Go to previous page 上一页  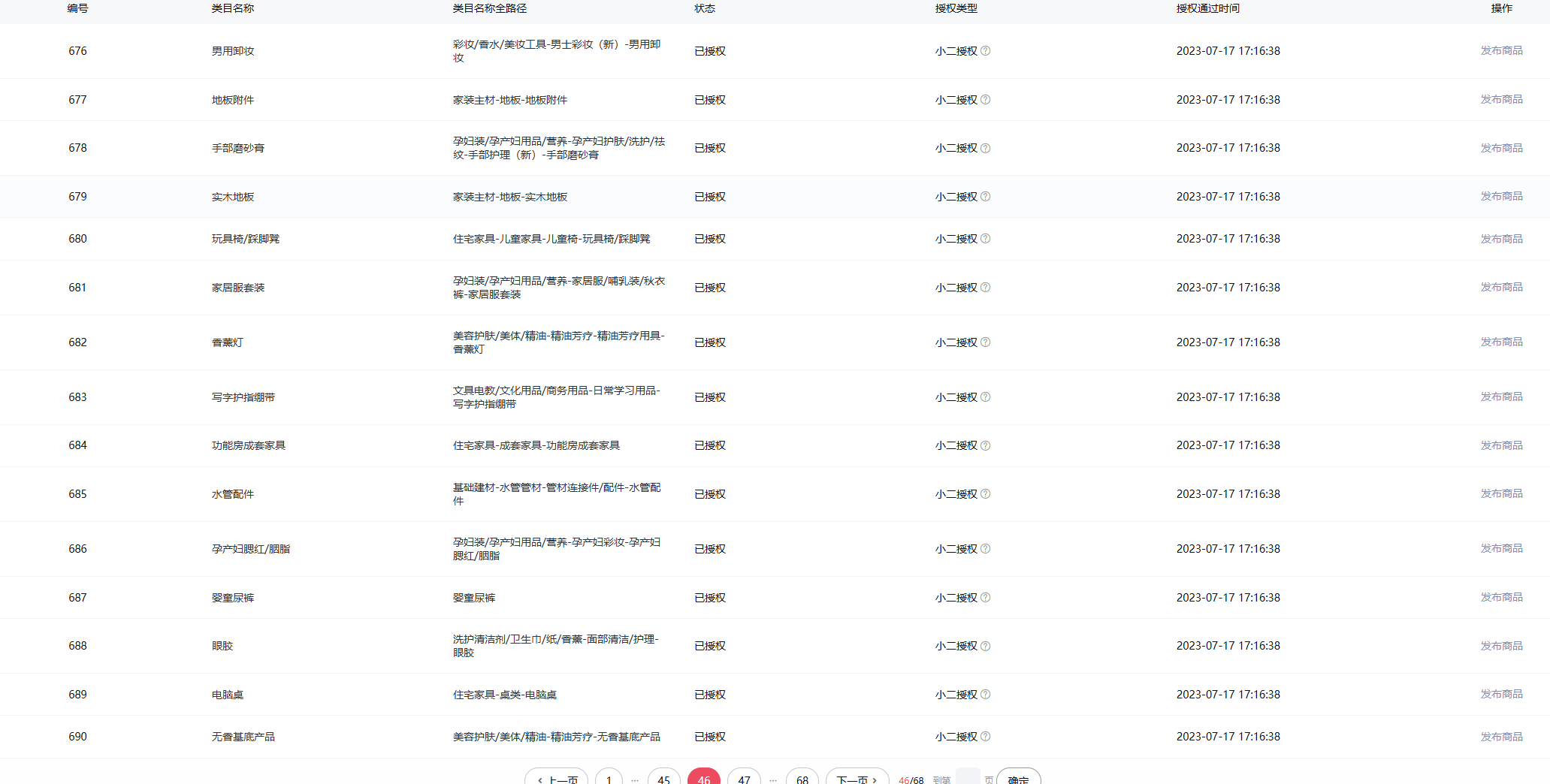[557, 779]
